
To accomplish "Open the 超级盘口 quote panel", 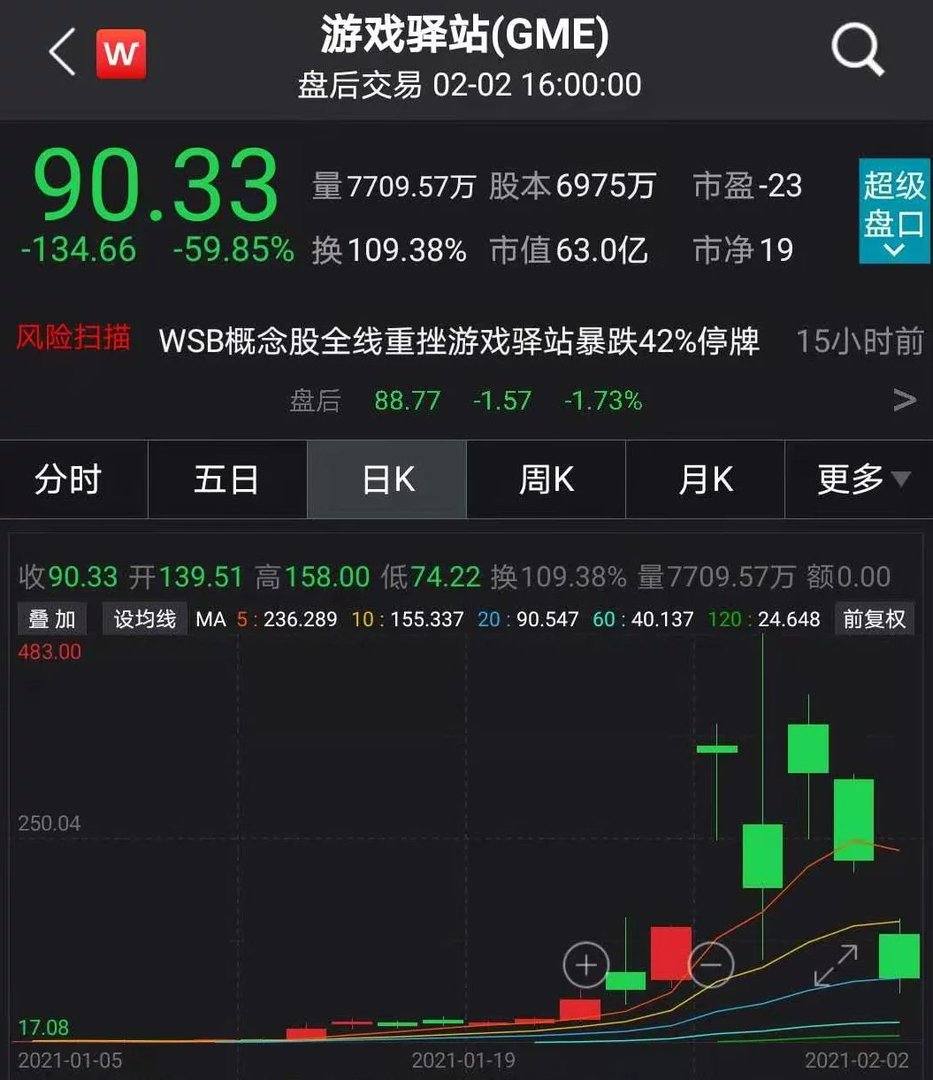I will [x=893, y=205].
